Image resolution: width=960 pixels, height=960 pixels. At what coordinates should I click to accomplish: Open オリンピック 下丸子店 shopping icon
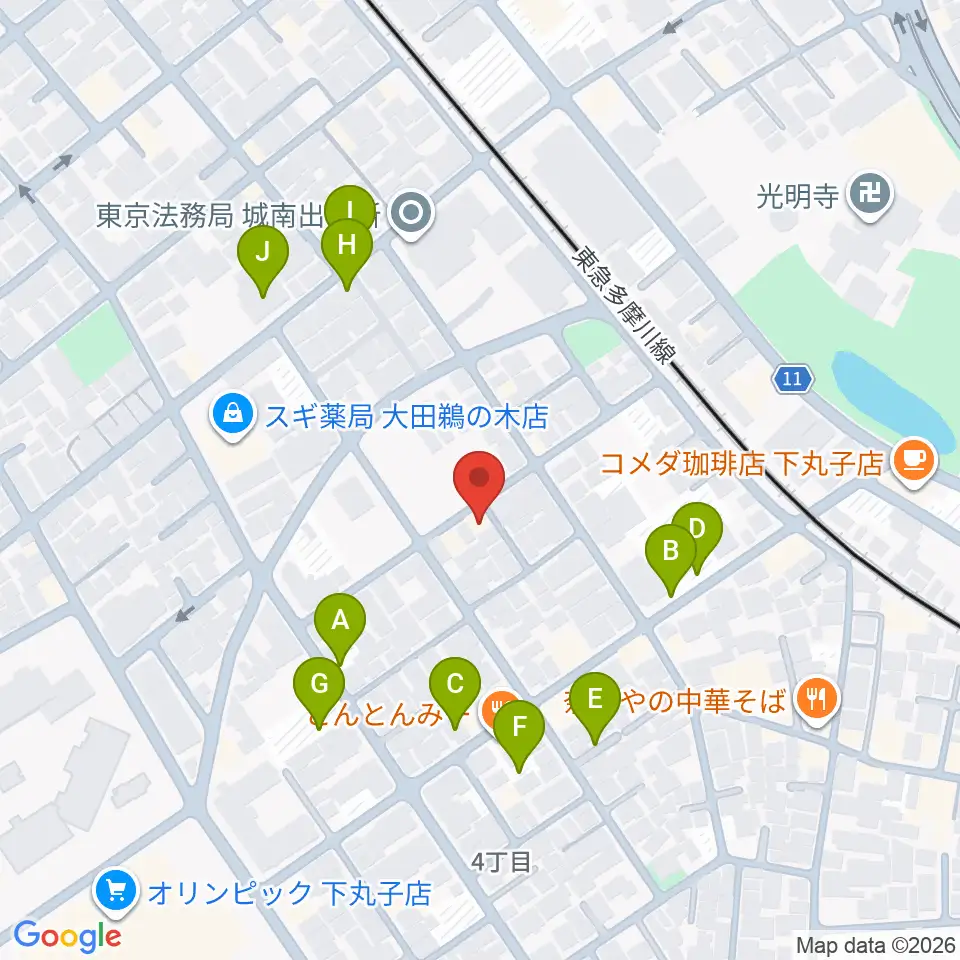coord(116,893)
